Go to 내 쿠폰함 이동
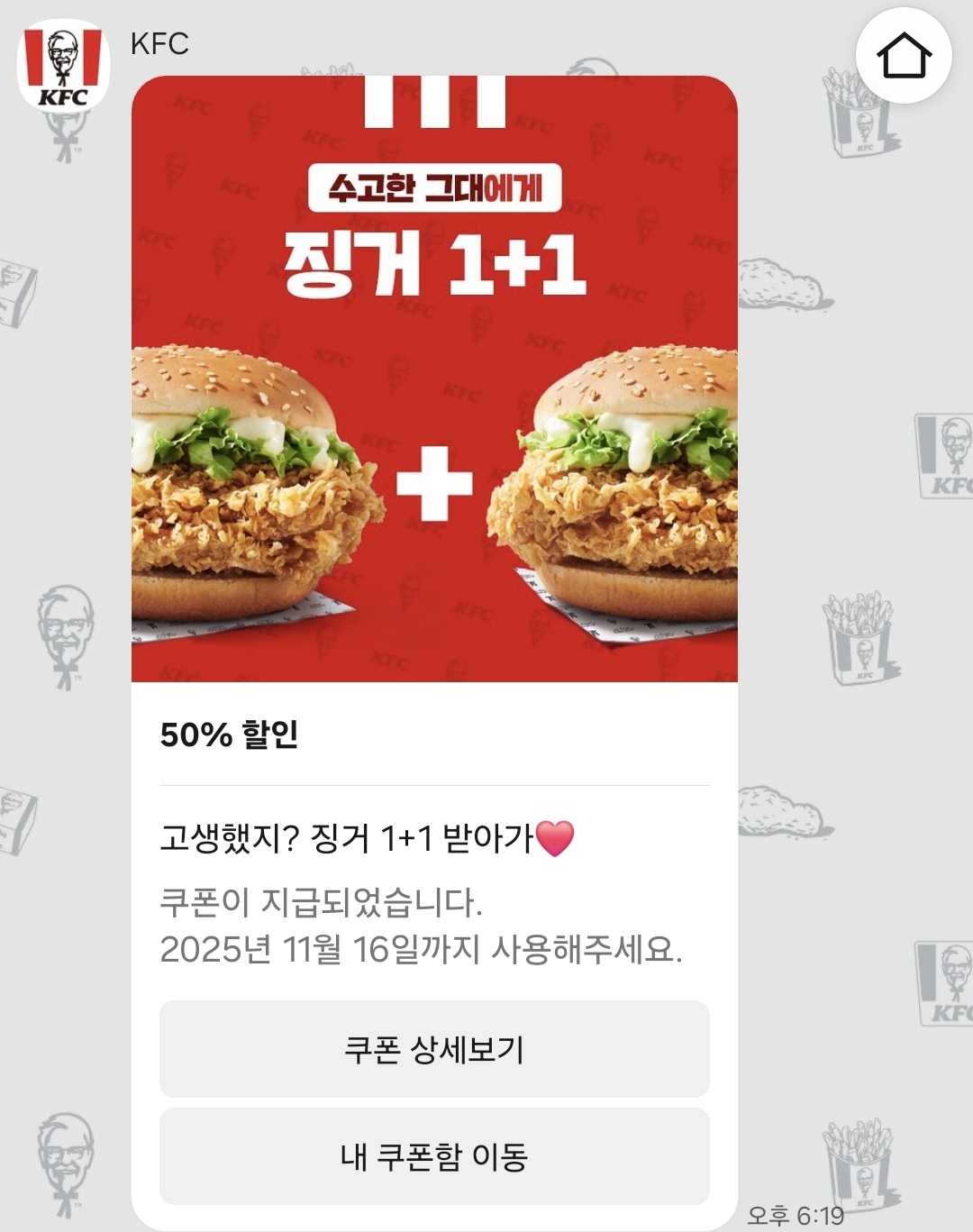973x1232 pixels. coord(434,1156)
